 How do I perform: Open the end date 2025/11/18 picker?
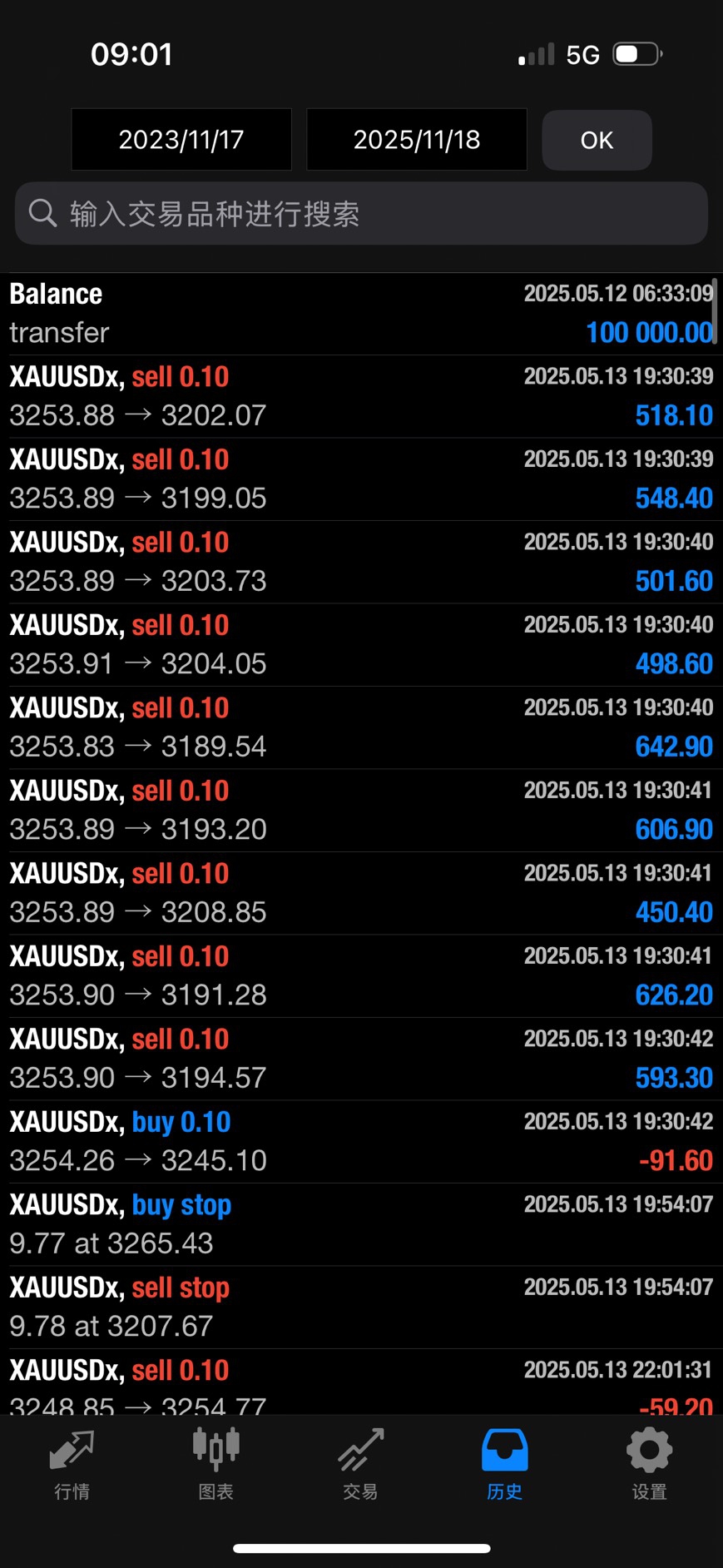click(416, 140)
